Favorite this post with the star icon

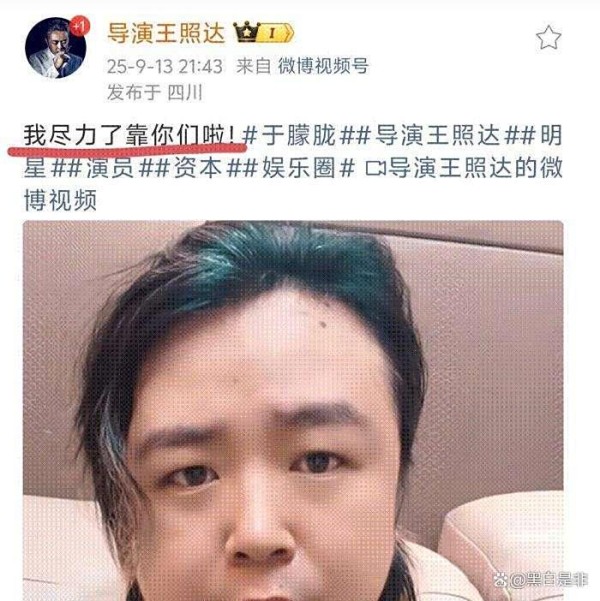(x=548, y=38)
